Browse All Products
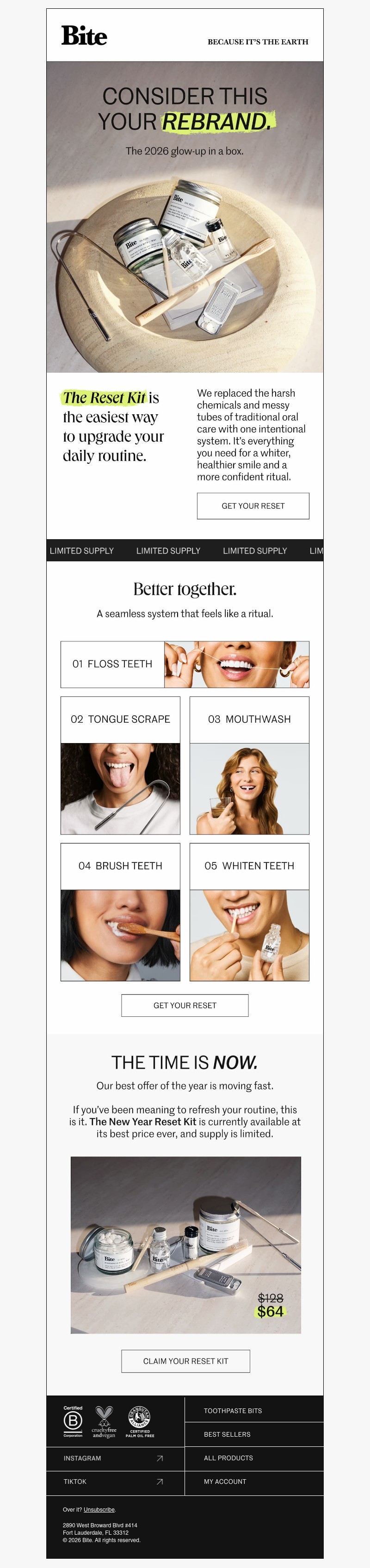Image resolution: width=370 pixels, height=1568 pixels. tap(228, 1458)
